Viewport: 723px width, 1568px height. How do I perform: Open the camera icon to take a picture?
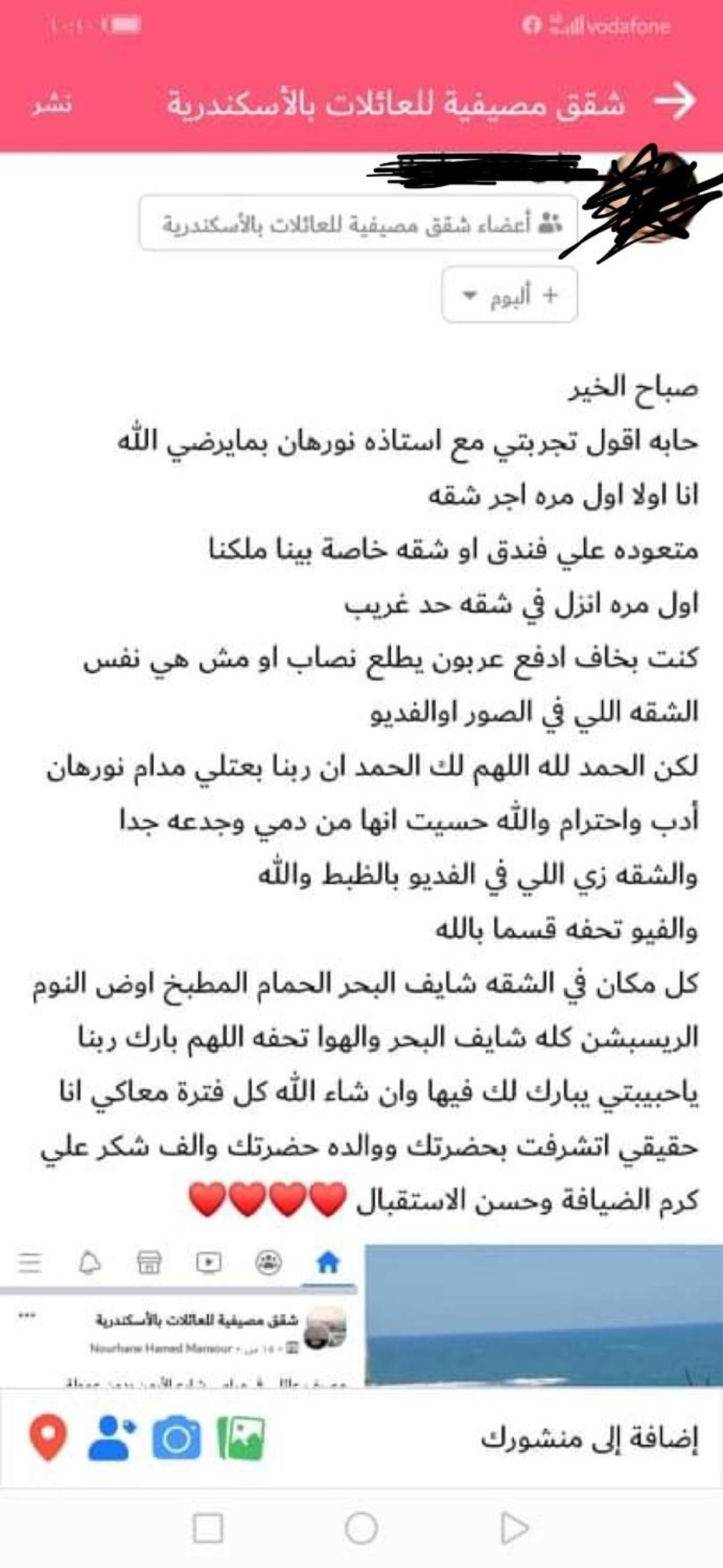(177, 1438)
